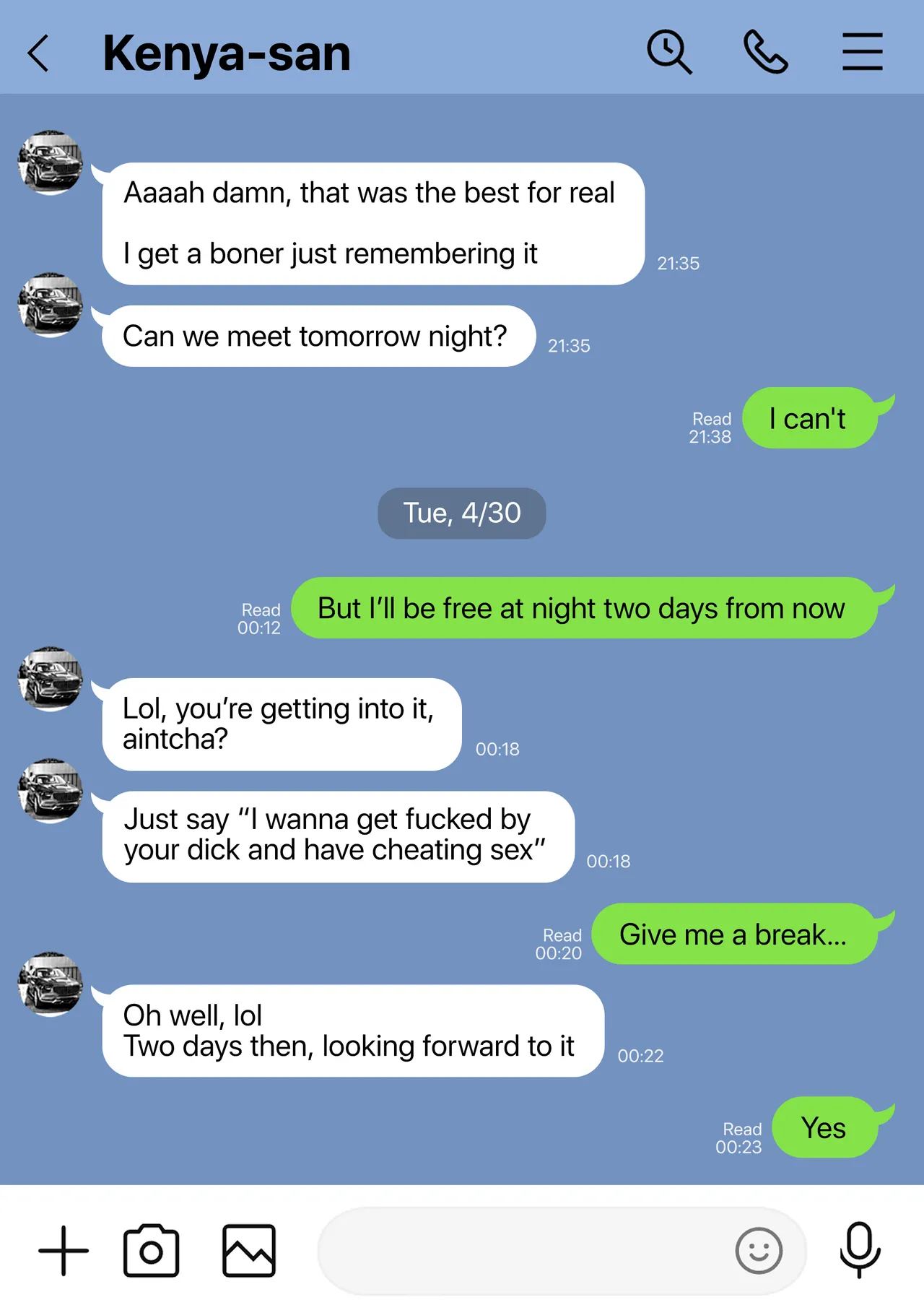Viewport: 924px width, 1305px height.
Task: Start a voice call with Kenya-san
Action: click(765, 52)
